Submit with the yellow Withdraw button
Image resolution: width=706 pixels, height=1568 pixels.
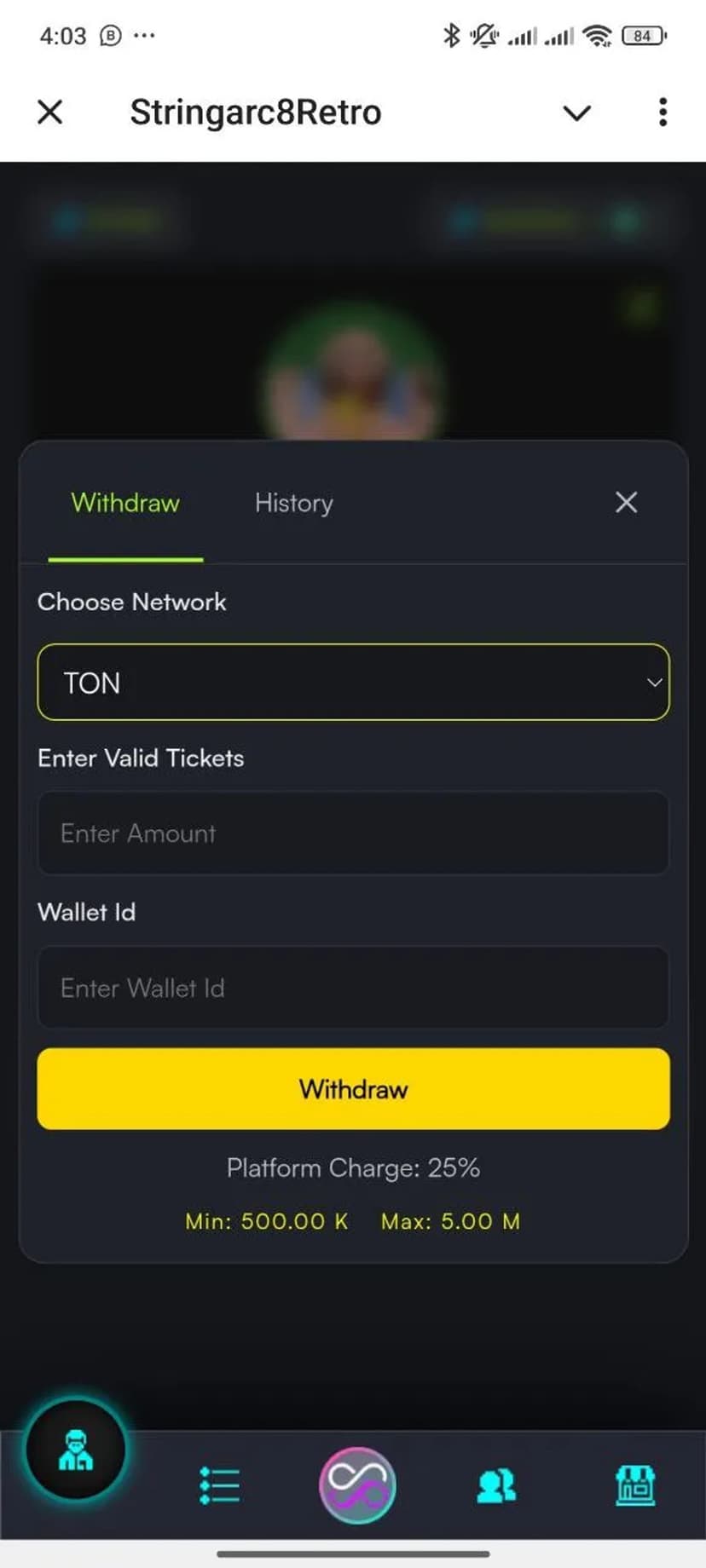point(353,1089)
